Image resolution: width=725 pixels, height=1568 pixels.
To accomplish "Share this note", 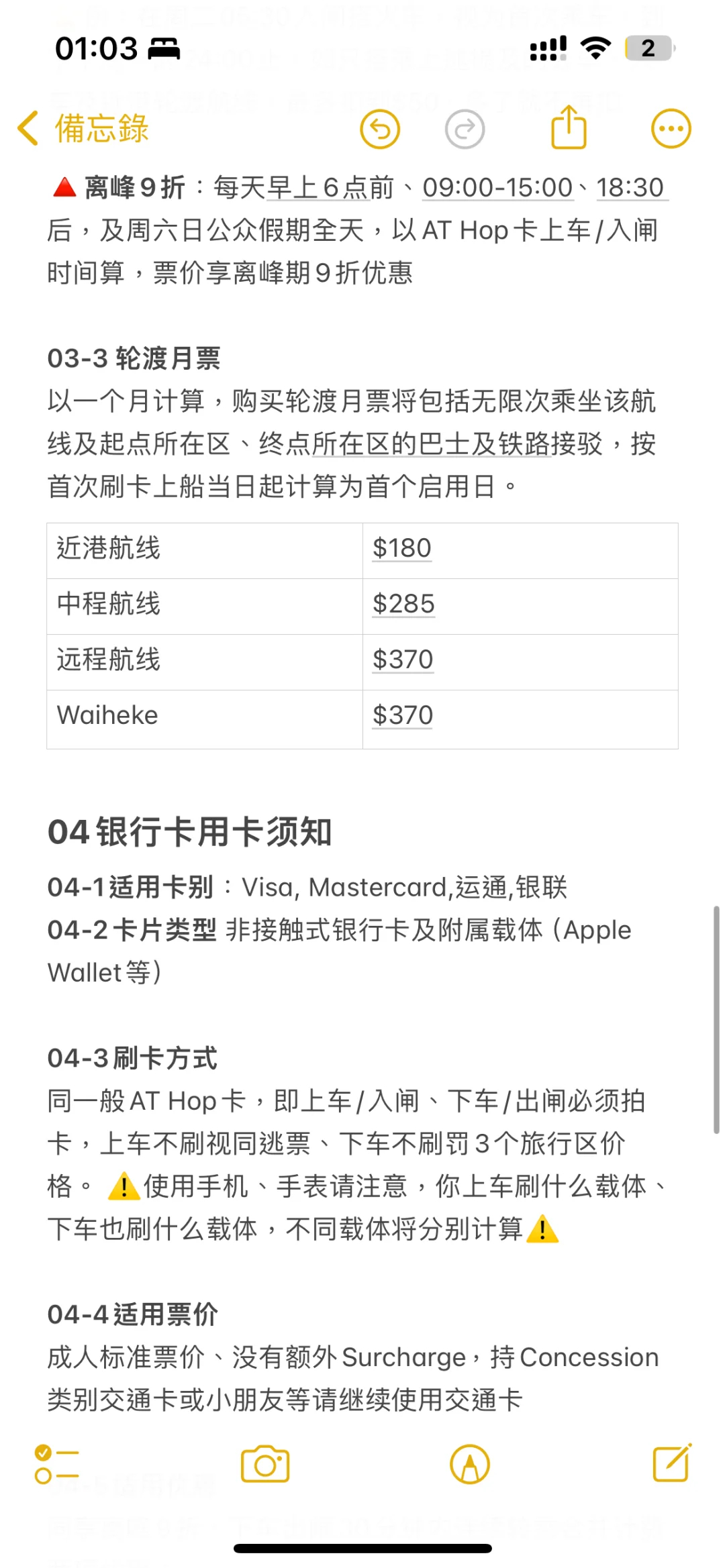I will point(569,127).
